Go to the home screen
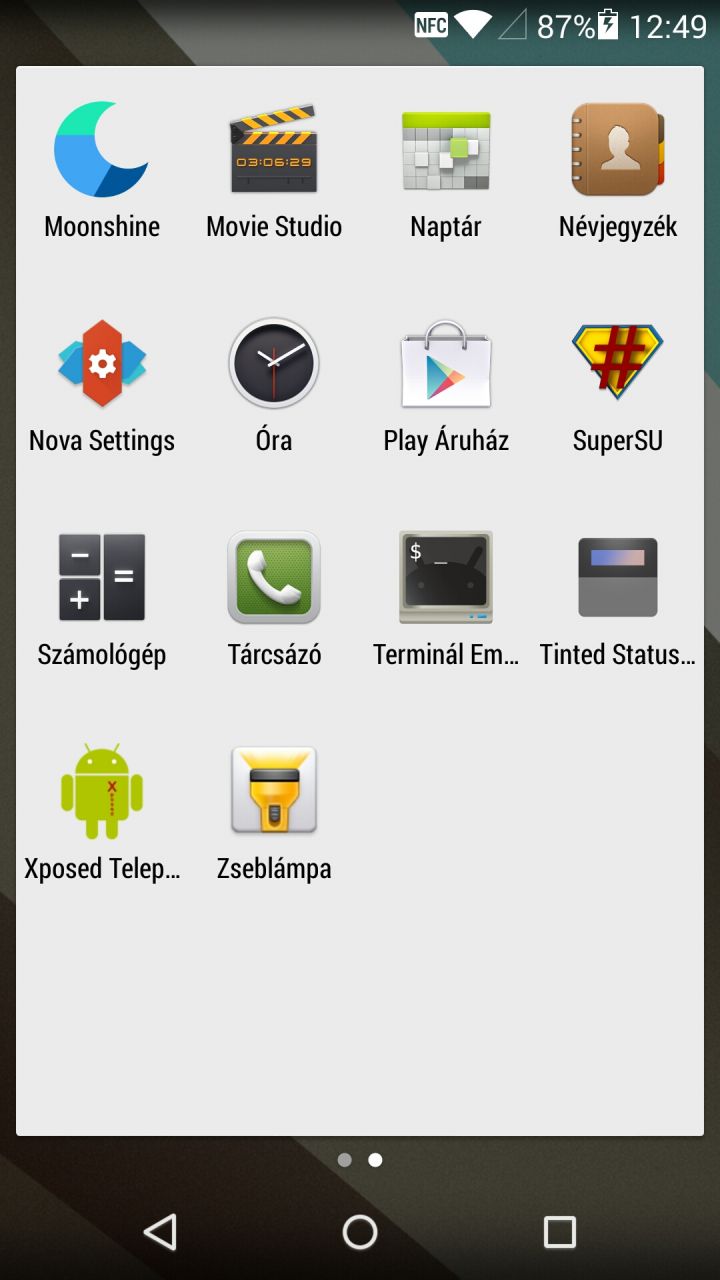This screenshot has height=1280, width=720. [x=360, y=1232]
